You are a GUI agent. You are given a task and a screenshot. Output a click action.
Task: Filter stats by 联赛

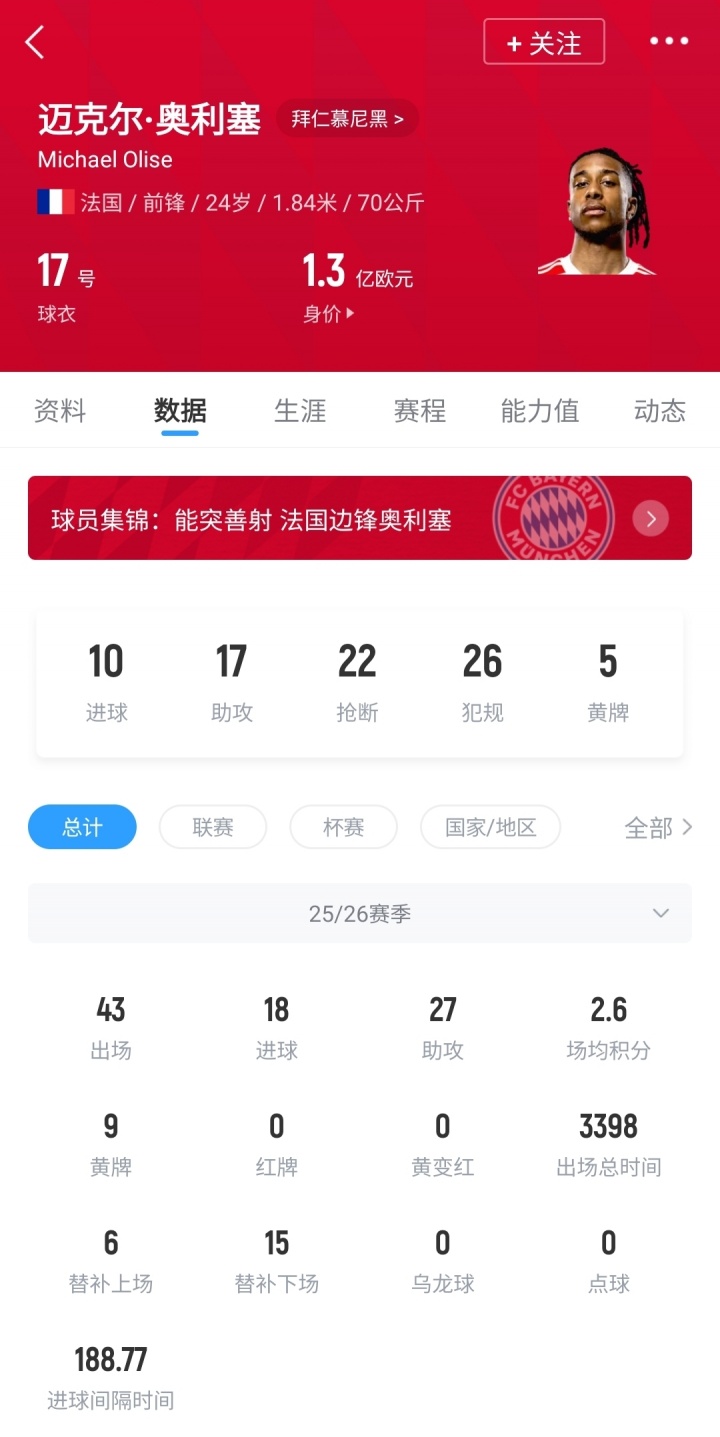(213, 827)
